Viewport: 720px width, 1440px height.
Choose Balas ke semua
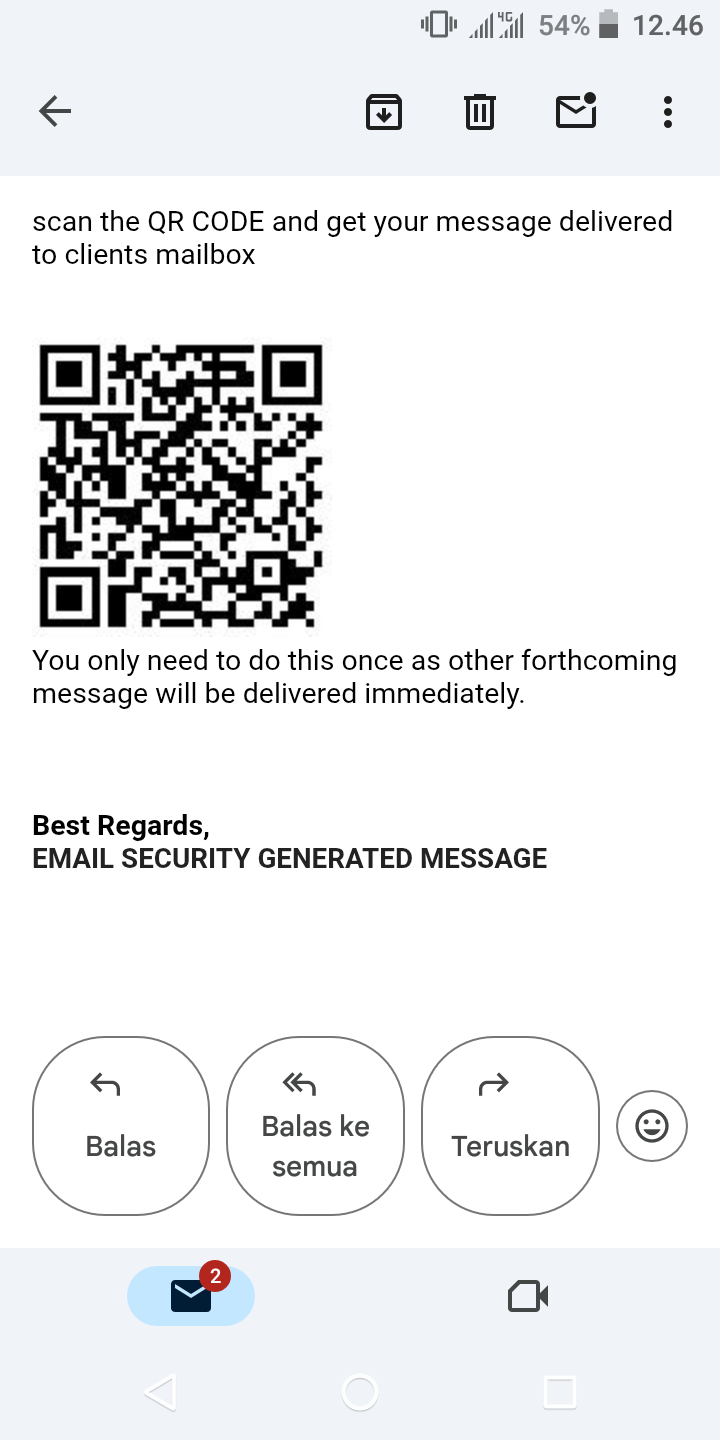[x=315, y=1126]
